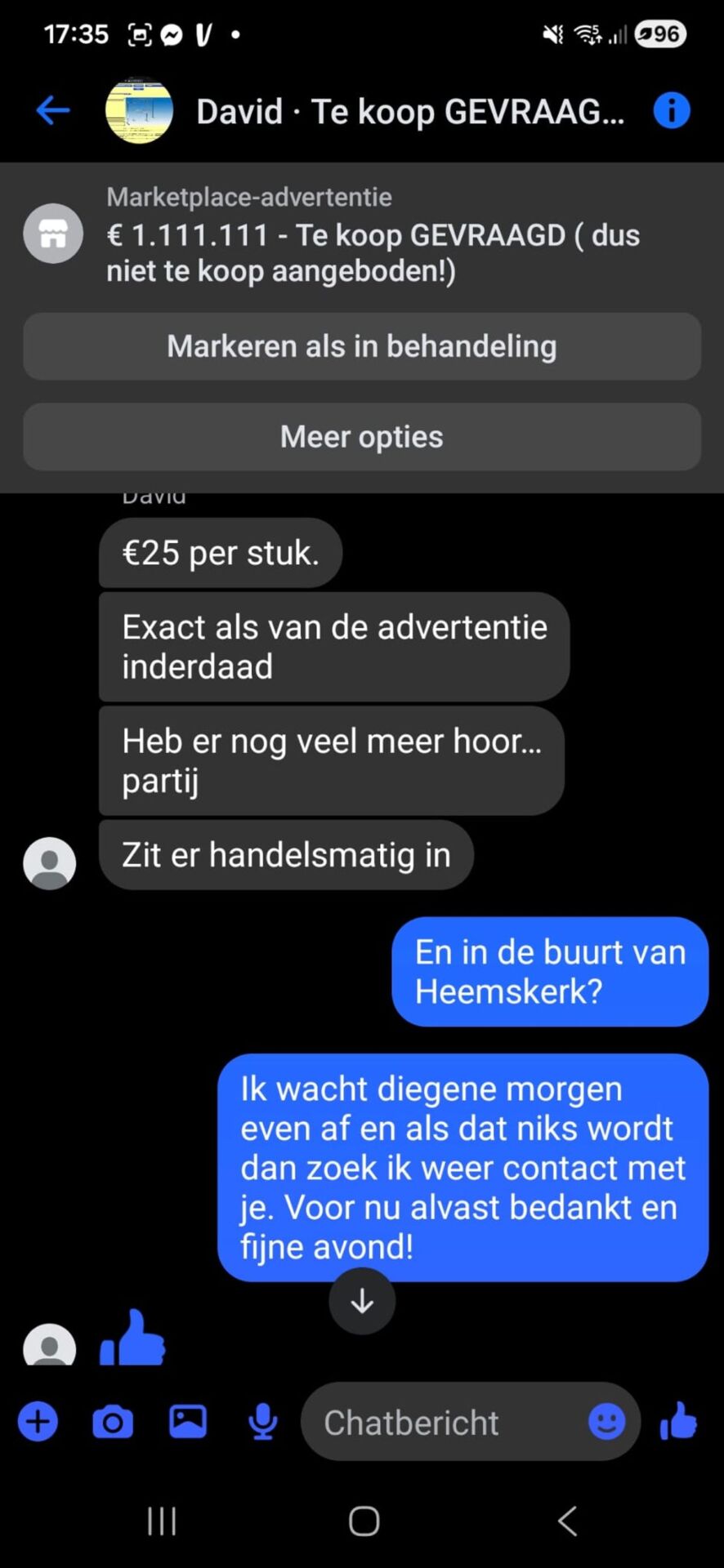Open David's Marketplace chat header
This screenshot has height=1568, width=724.
coord(409,112)
